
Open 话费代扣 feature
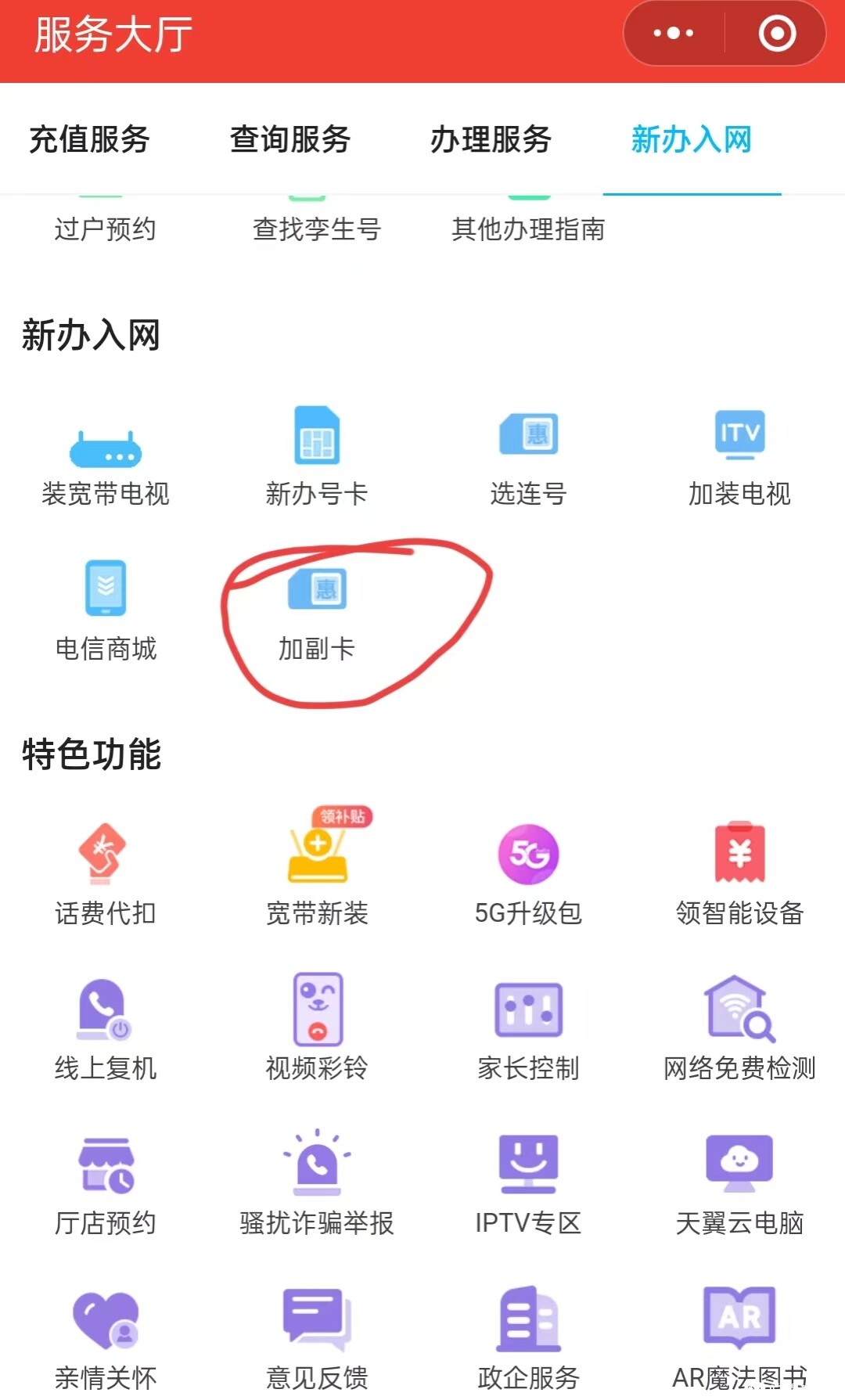(106, 876)
